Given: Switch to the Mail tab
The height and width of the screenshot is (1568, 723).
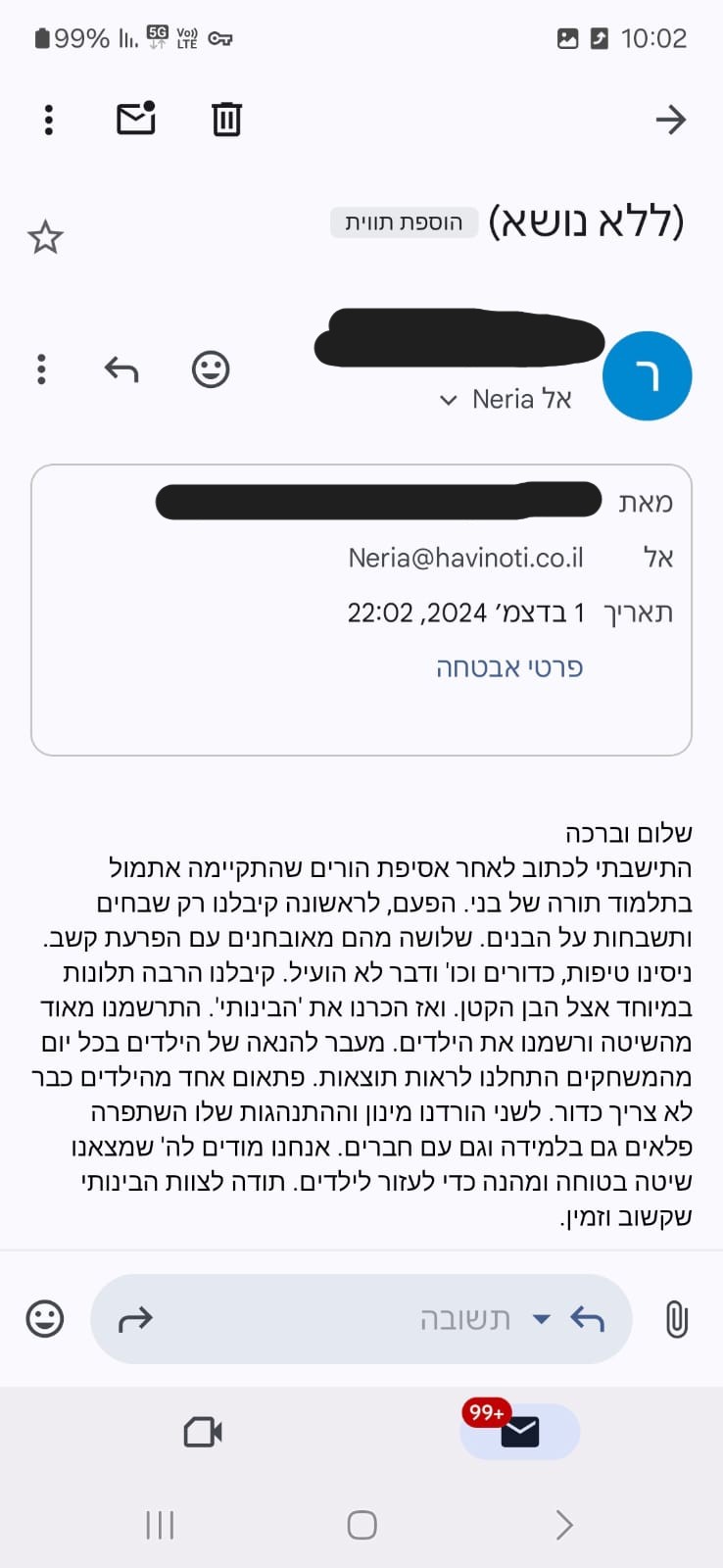Looking at the screenshot, I should tap(519, 1432).
